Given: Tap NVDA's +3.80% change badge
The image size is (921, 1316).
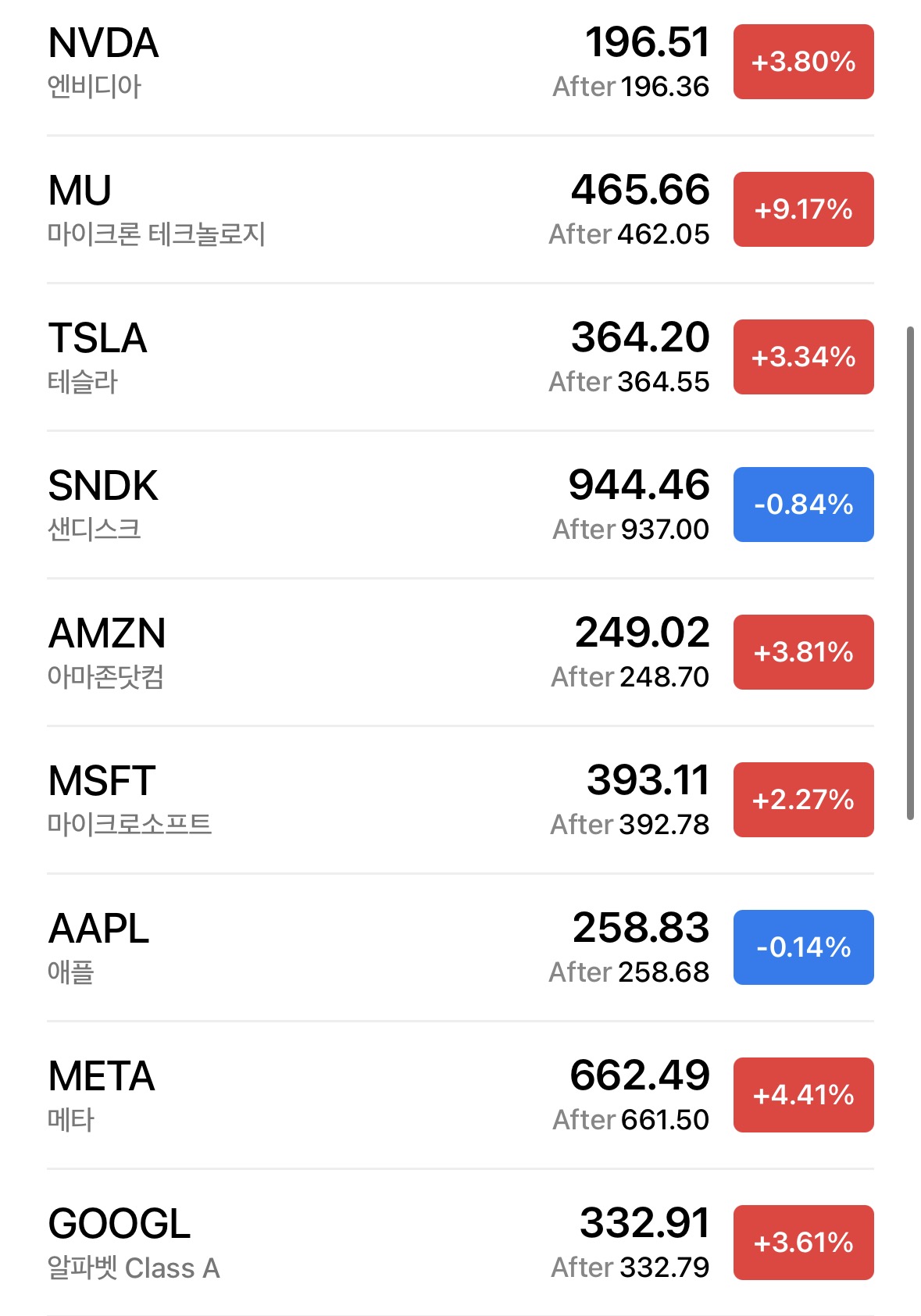Looking at the screenshot, I should [803, 62].
